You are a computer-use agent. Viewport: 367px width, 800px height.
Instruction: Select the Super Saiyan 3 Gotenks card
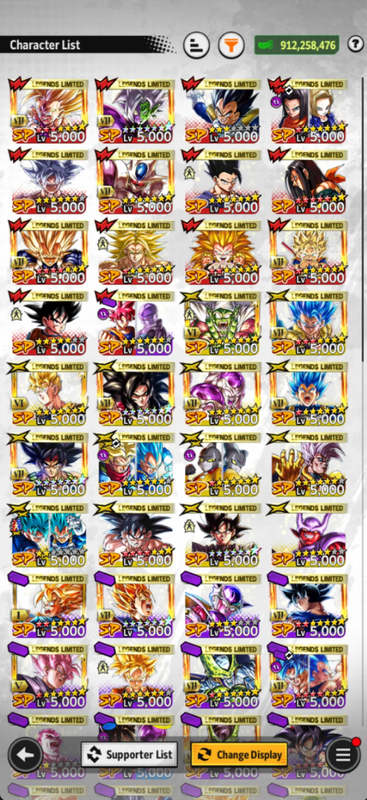pos(222,253)
